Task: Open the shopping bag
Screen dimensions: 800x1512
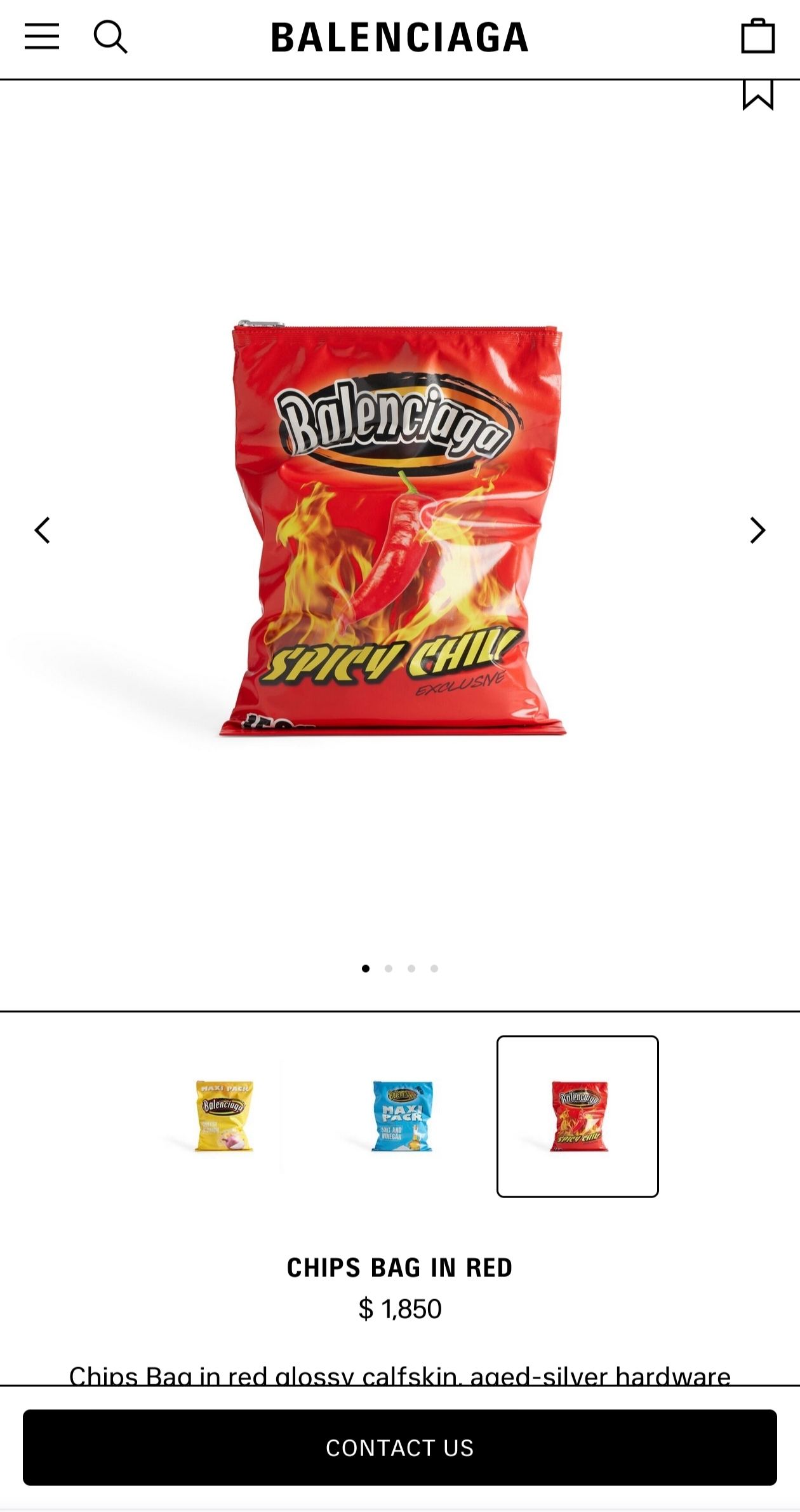Action: pyautogui.click(x=757, y=36)
